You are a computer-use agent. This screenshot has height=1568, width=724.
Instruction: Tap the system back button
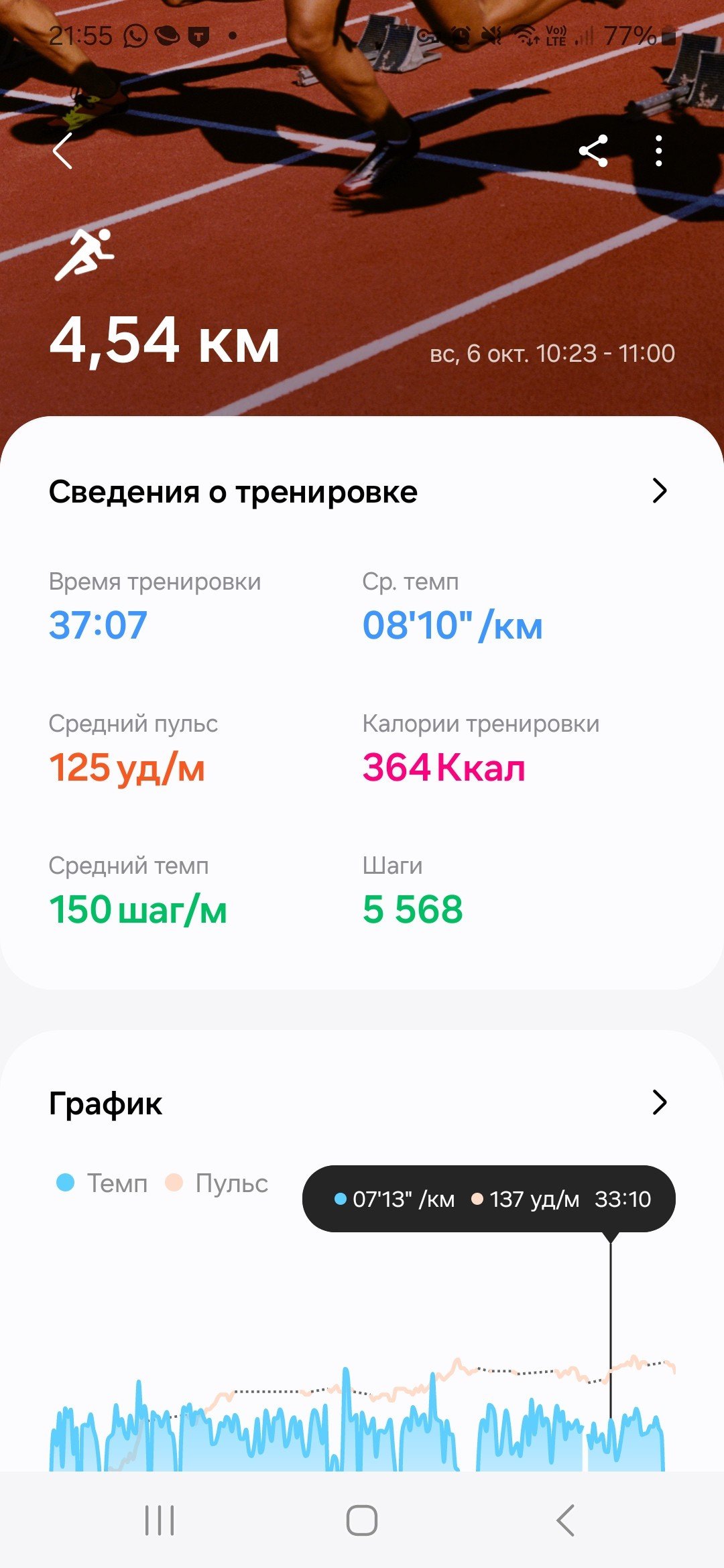[x=565, y=1520]
